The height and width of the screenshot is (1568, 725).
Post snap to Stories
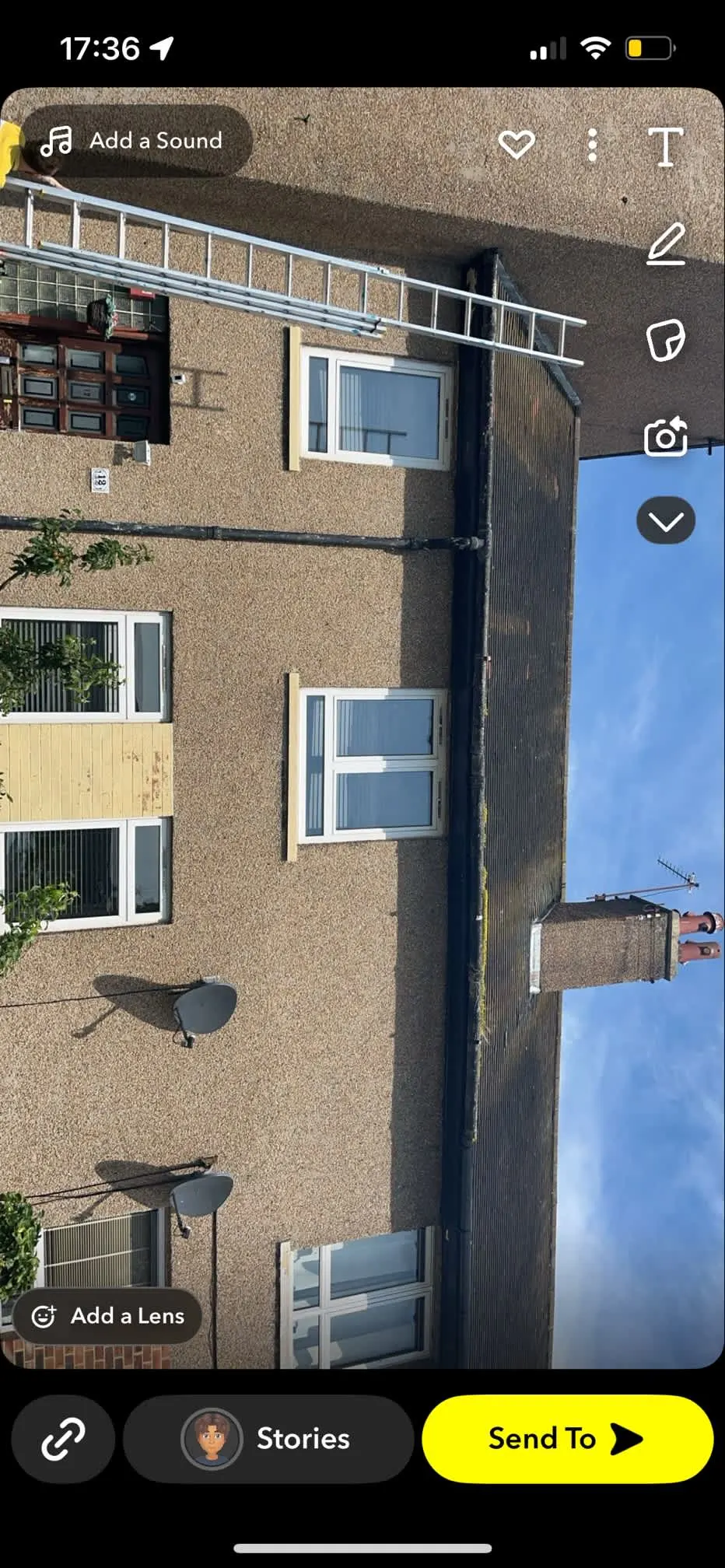(x=268, y=1439)
